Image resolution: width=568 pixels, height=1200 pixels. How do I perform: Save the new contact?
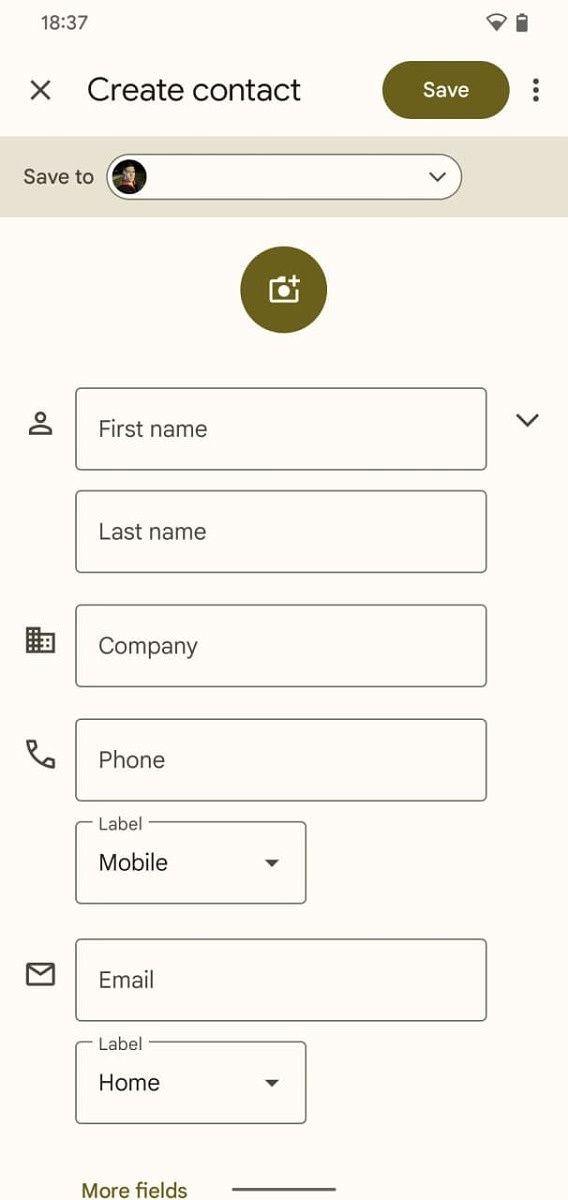click(x=446, y=90)
